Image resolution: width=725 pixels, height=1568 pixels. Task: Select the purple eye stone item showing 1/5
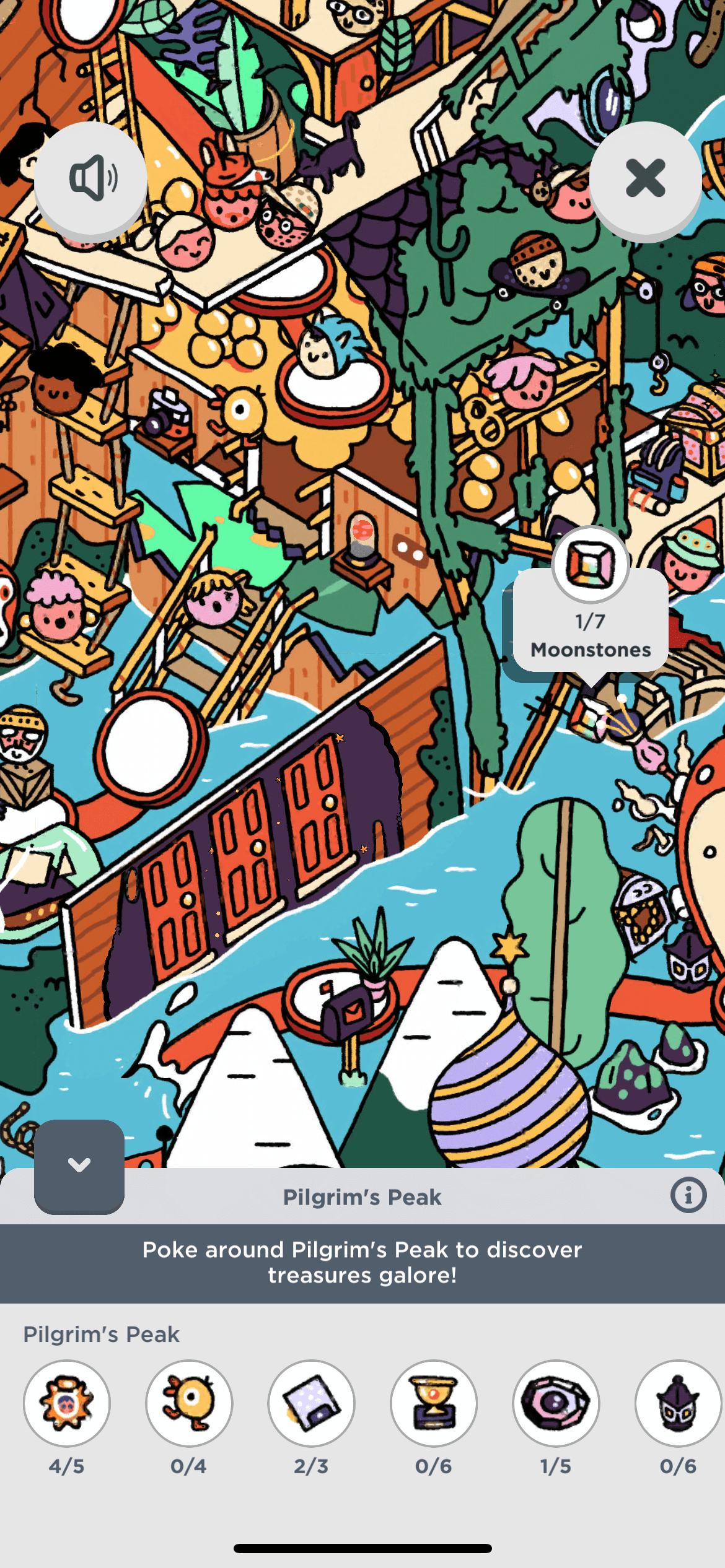[555, 1403]
